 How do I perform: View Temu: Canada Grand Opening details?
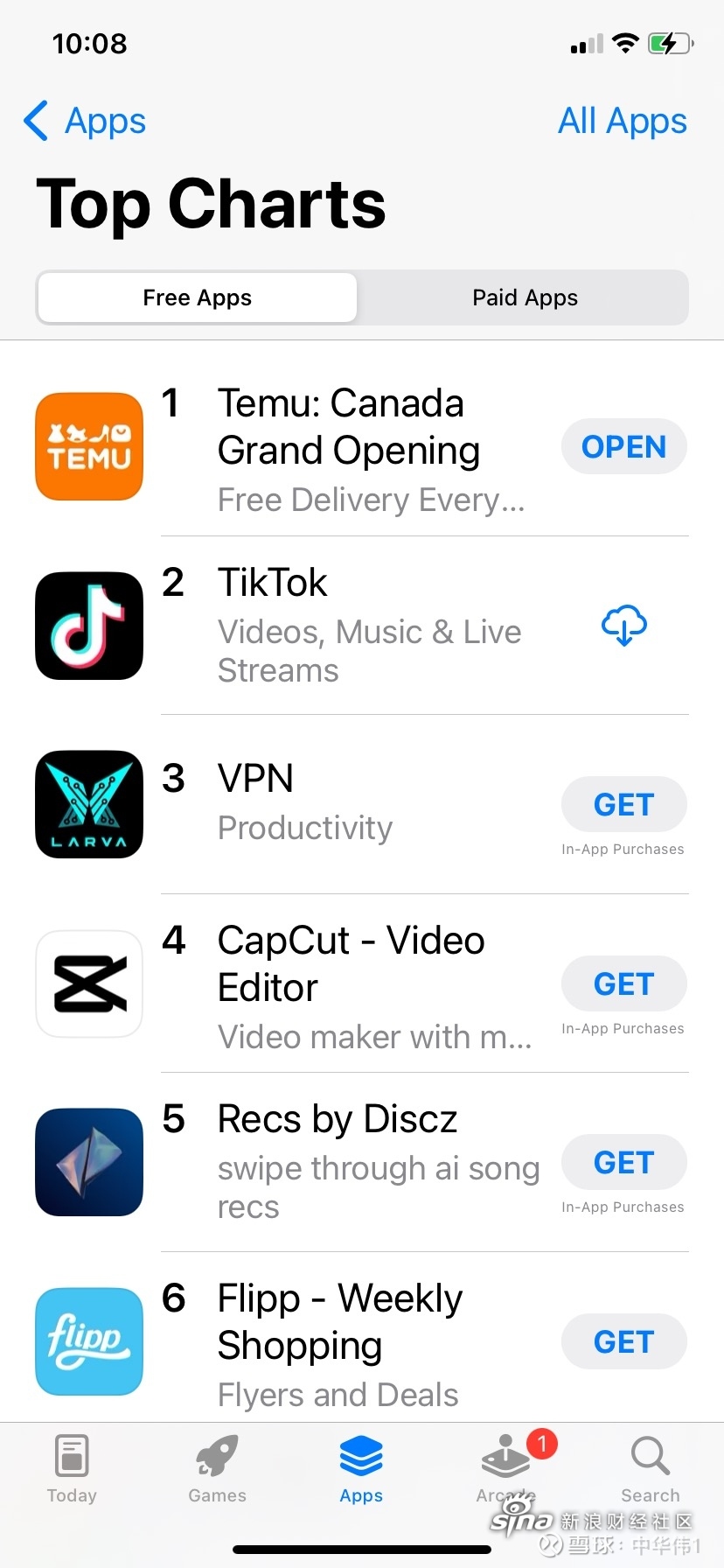(x=350, y=427)
